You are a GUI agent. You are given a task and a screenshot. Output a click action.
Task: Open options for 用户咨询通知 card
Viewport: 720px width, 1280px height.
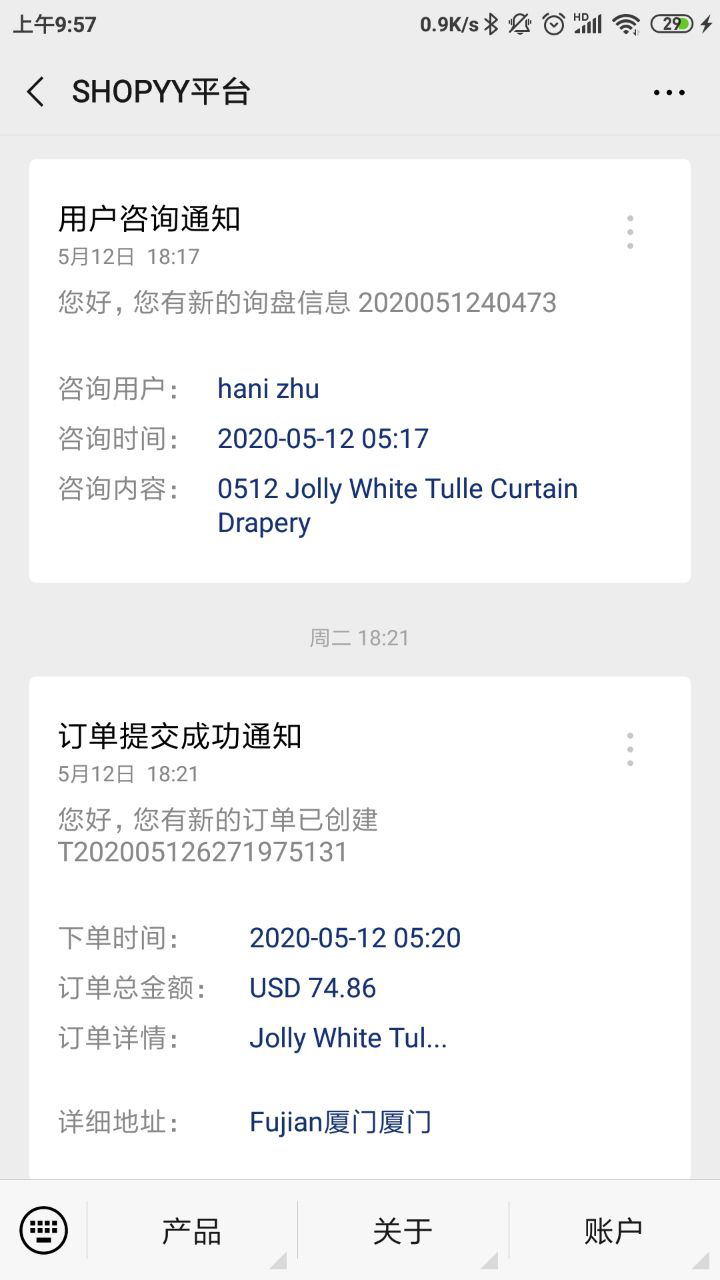[630, 232]
